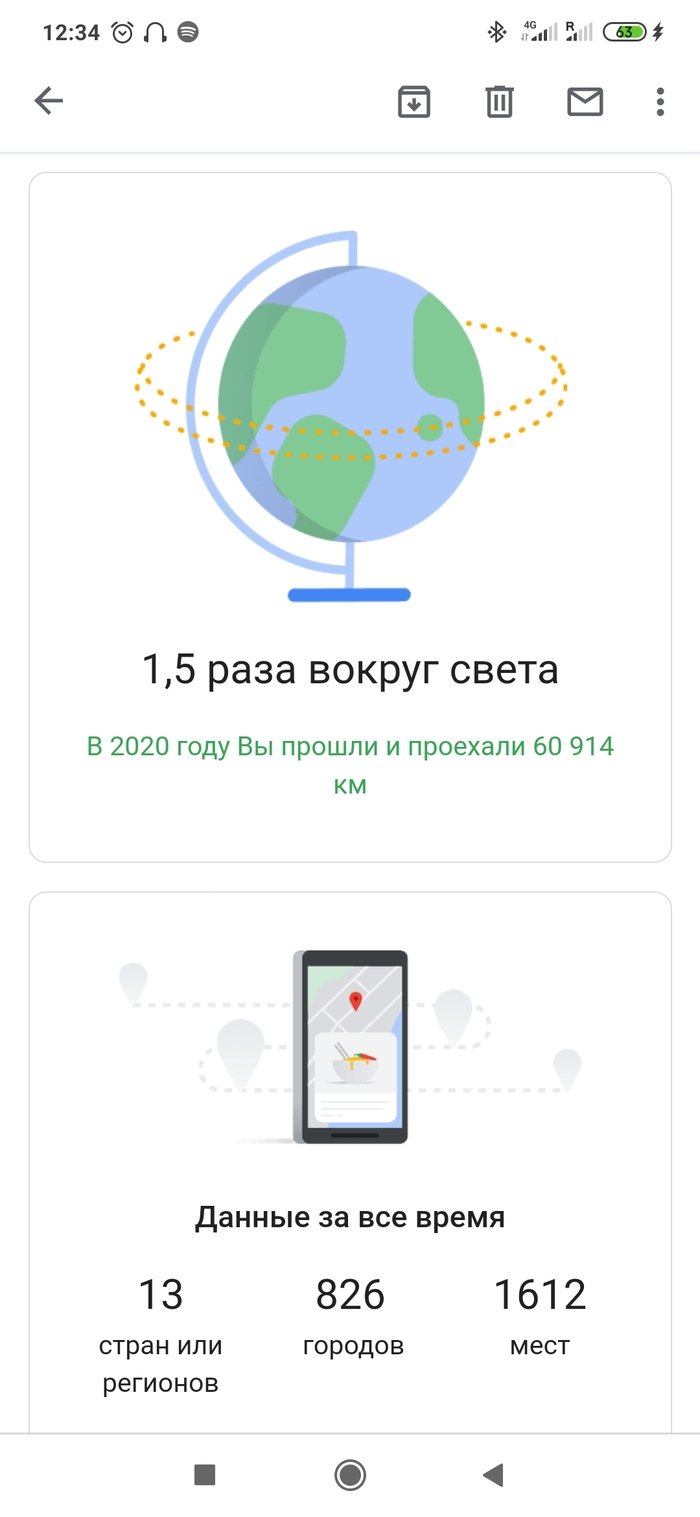Open the overflow menu
Screen dimensions: 700x1517
tap(660, 101)
